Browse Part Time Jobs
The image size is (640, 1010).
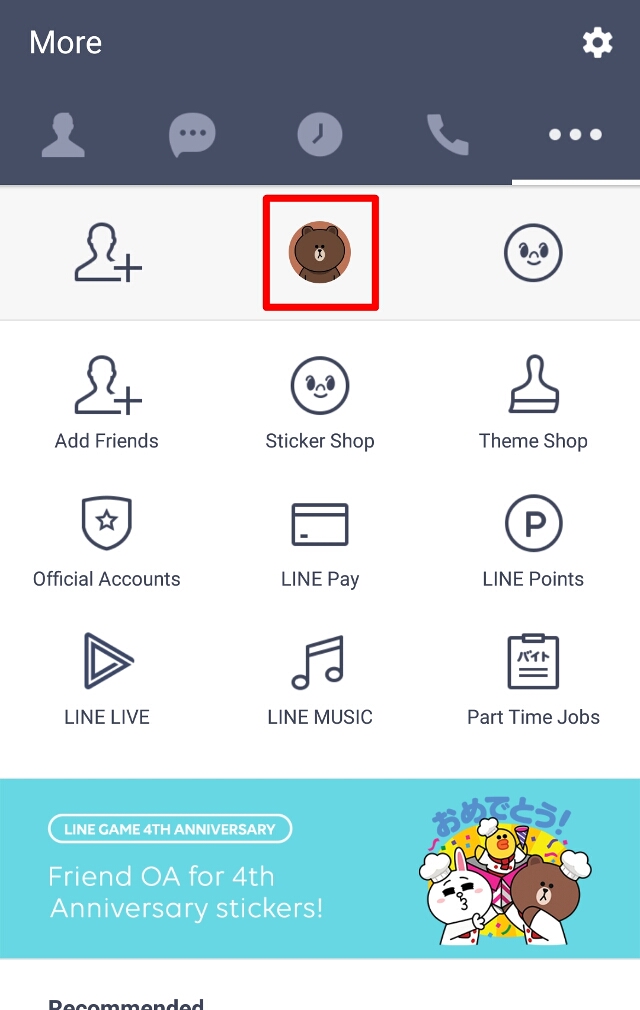point(533,678)
